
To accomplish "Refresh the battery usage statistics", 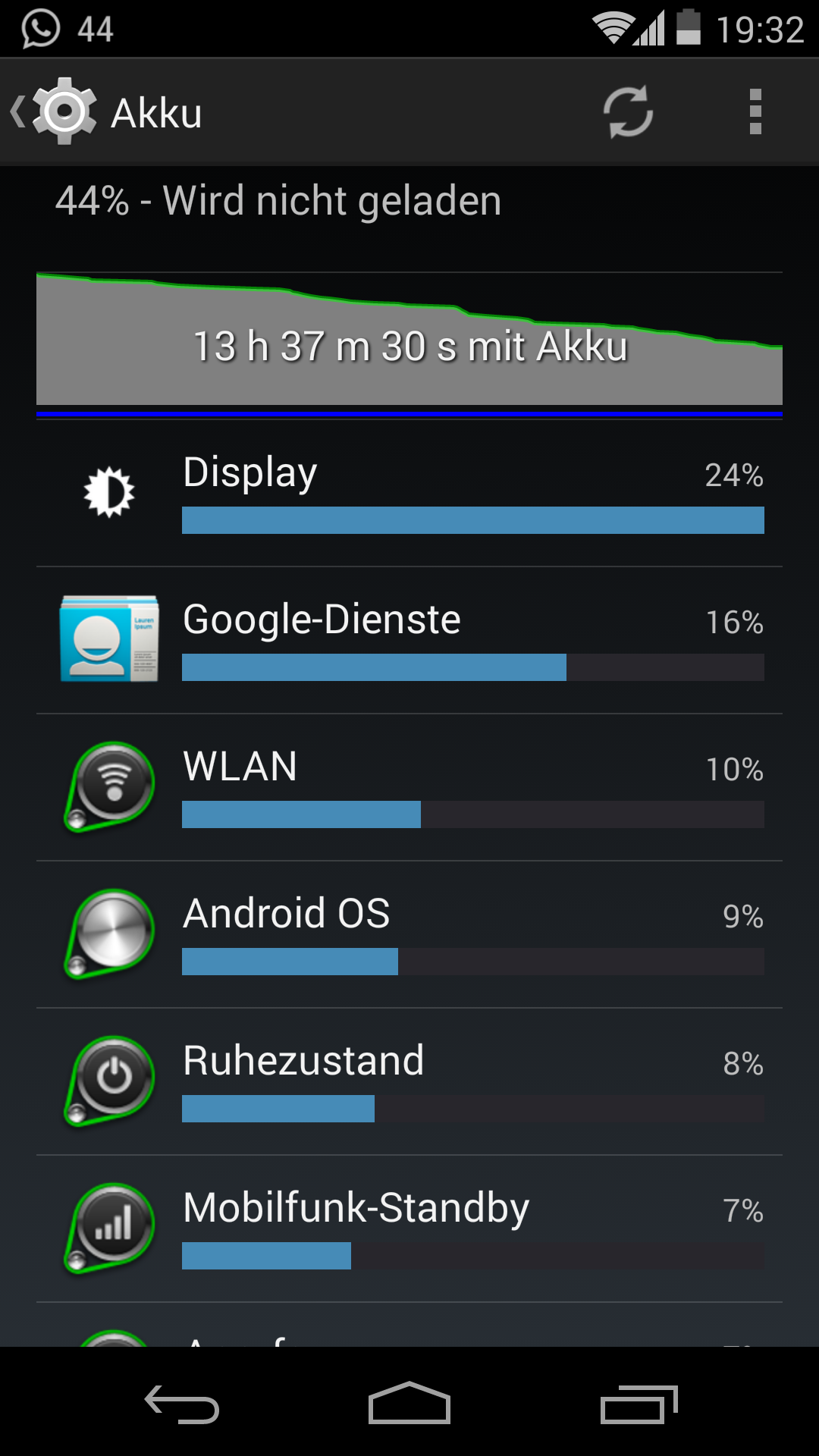I will (628, 112).
